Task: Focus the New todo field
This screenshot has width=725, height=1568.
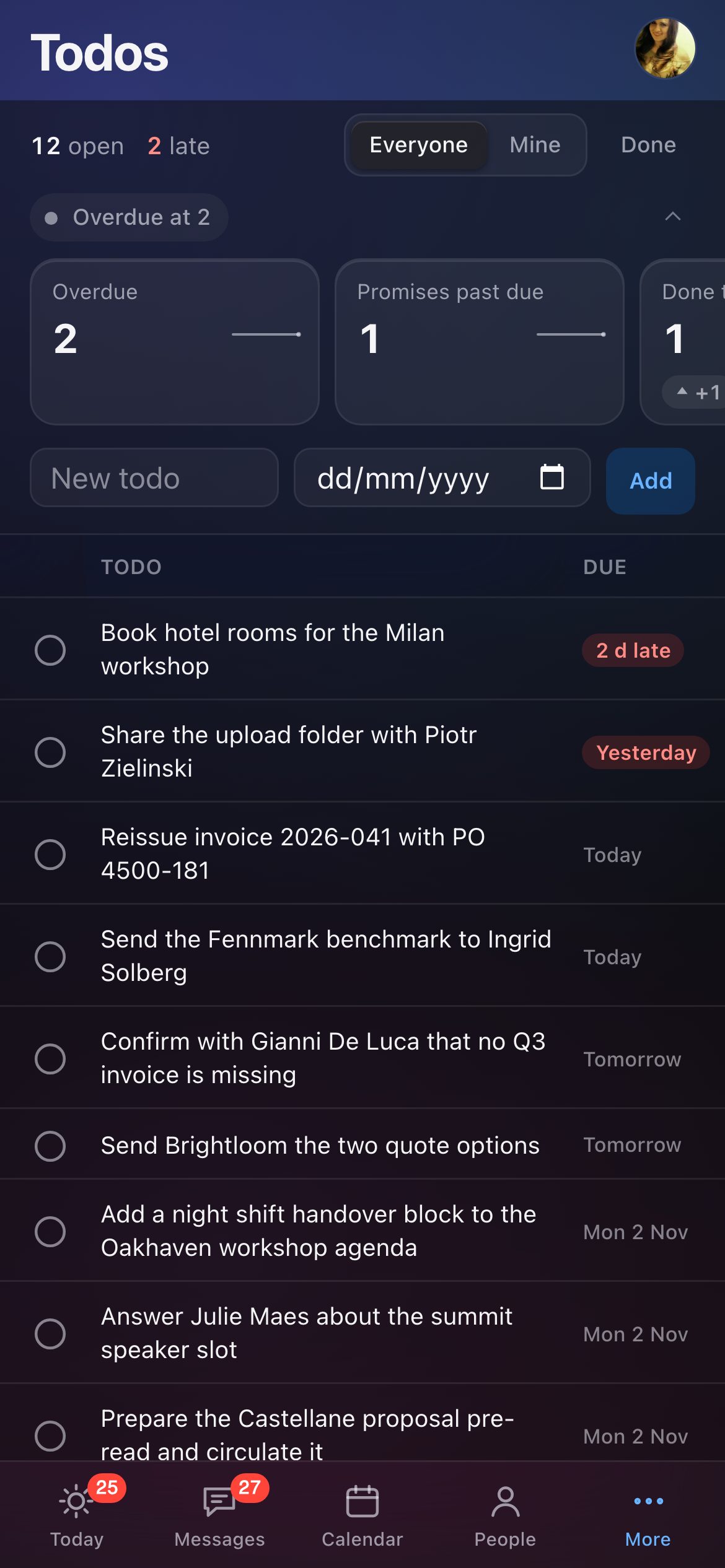Action: [154, 478]
